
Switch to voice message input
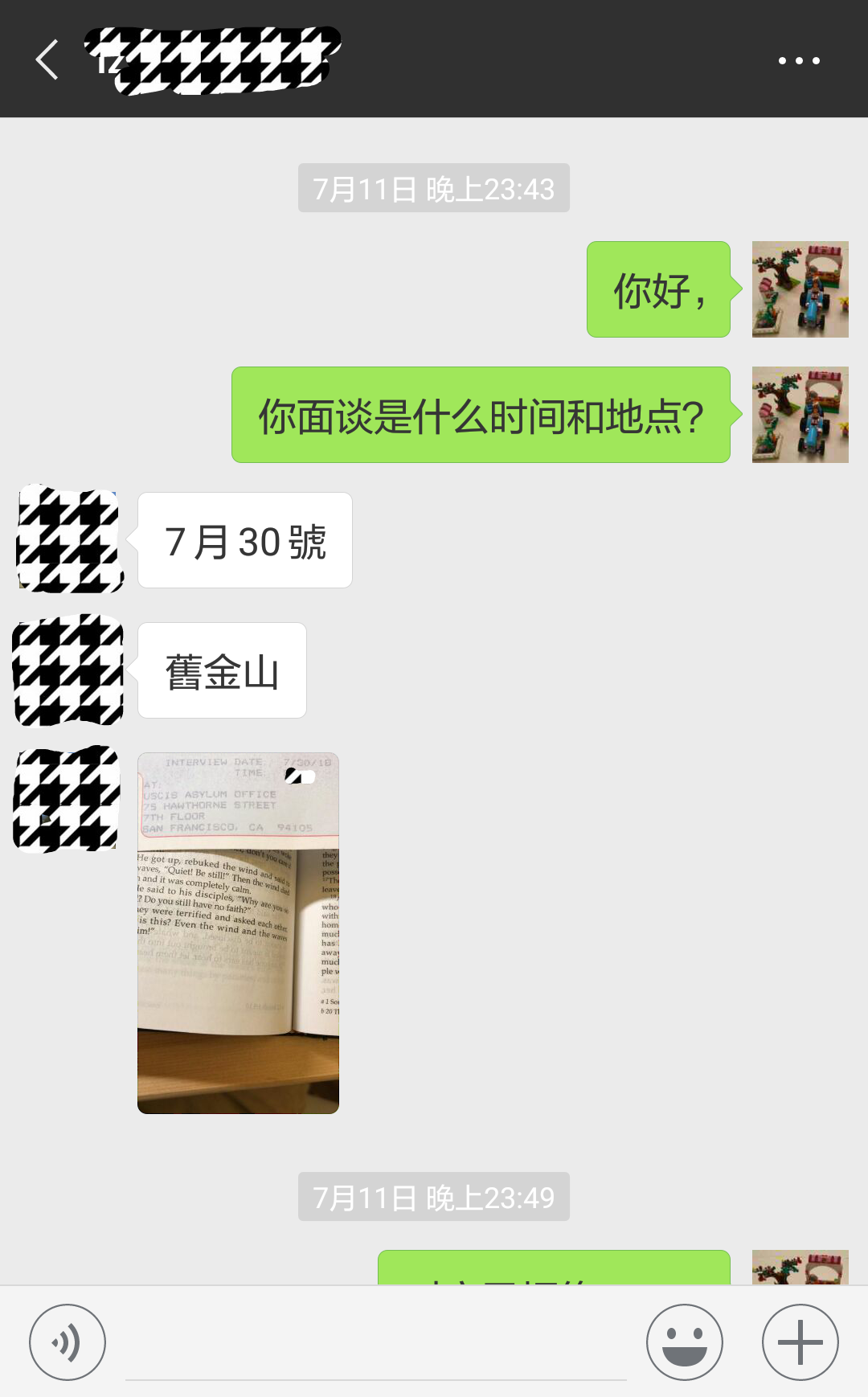(68, 1342)
